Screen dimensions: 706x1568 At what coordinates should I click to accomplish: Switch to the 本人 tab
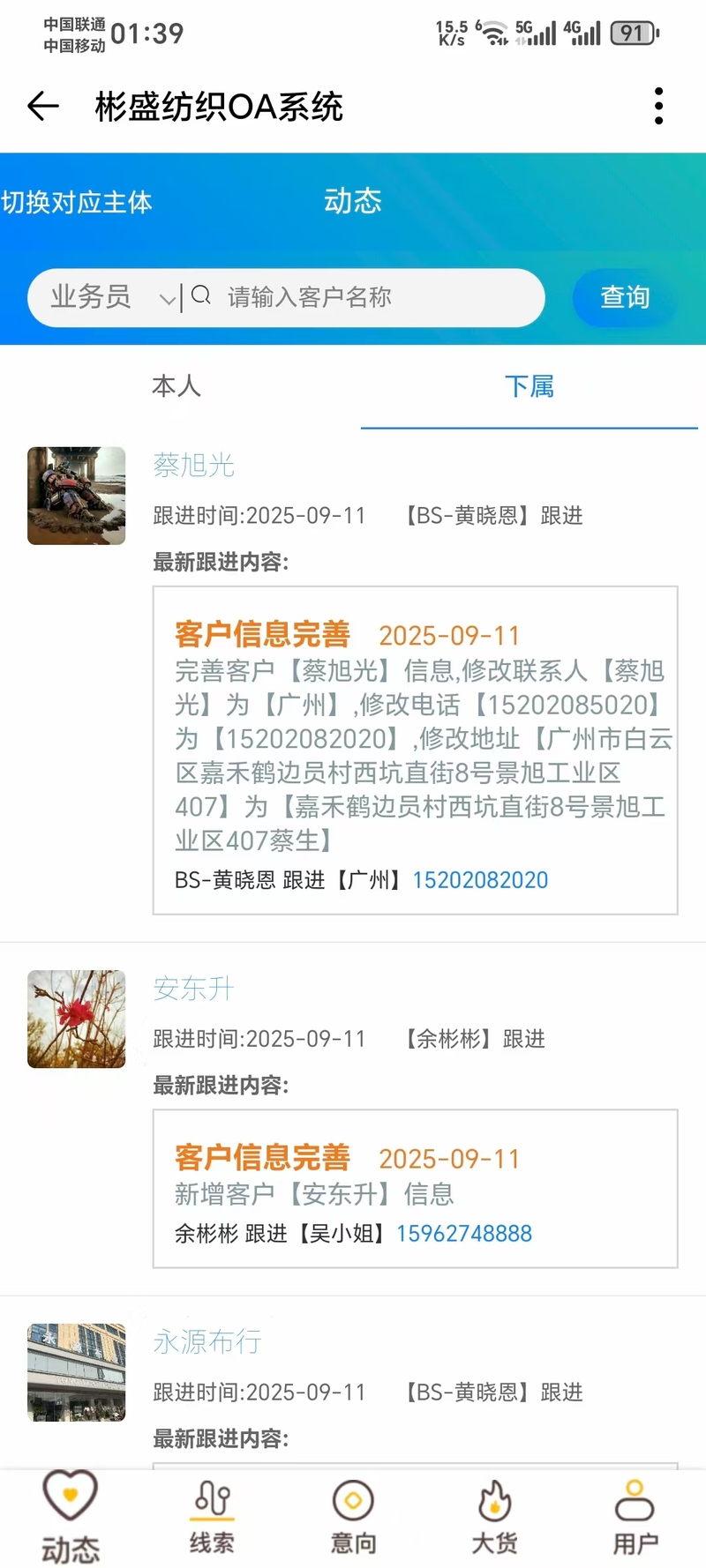pyautogui.click(x=176, y=386)
